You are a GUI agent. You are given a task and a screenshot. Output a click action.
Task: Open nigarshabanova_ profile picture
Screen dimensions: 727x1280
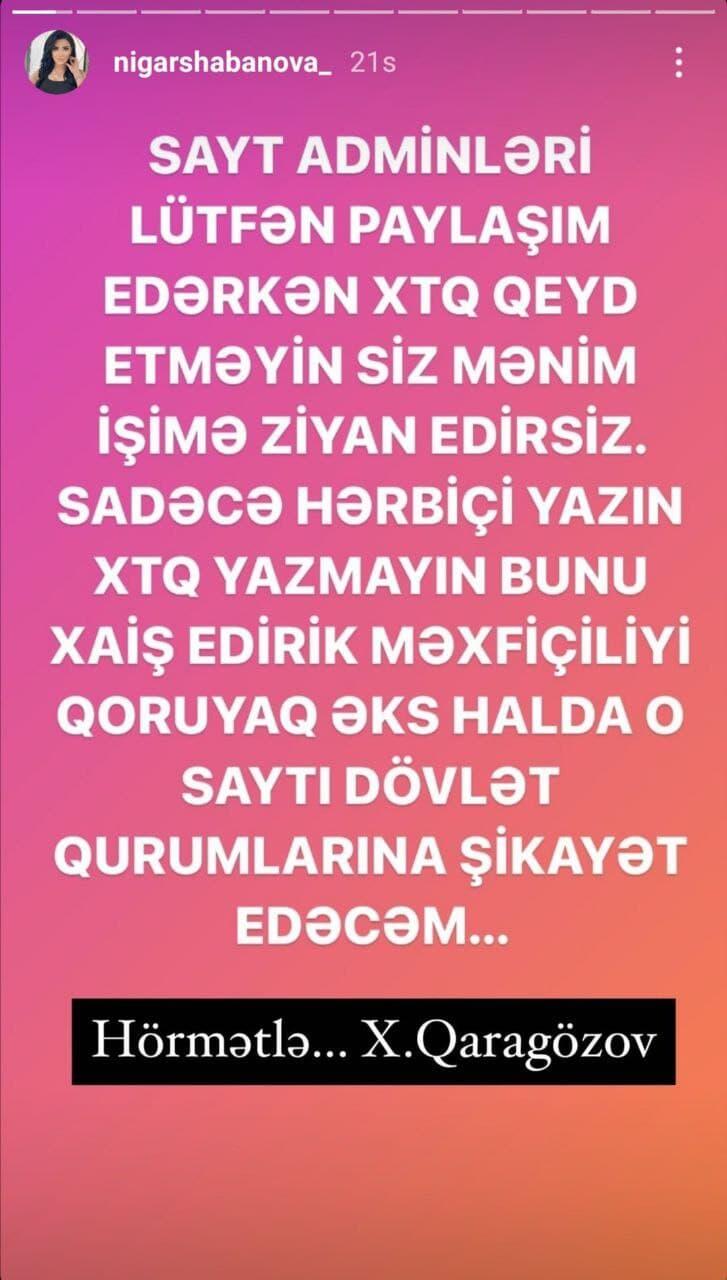click(x=57, y=62)
